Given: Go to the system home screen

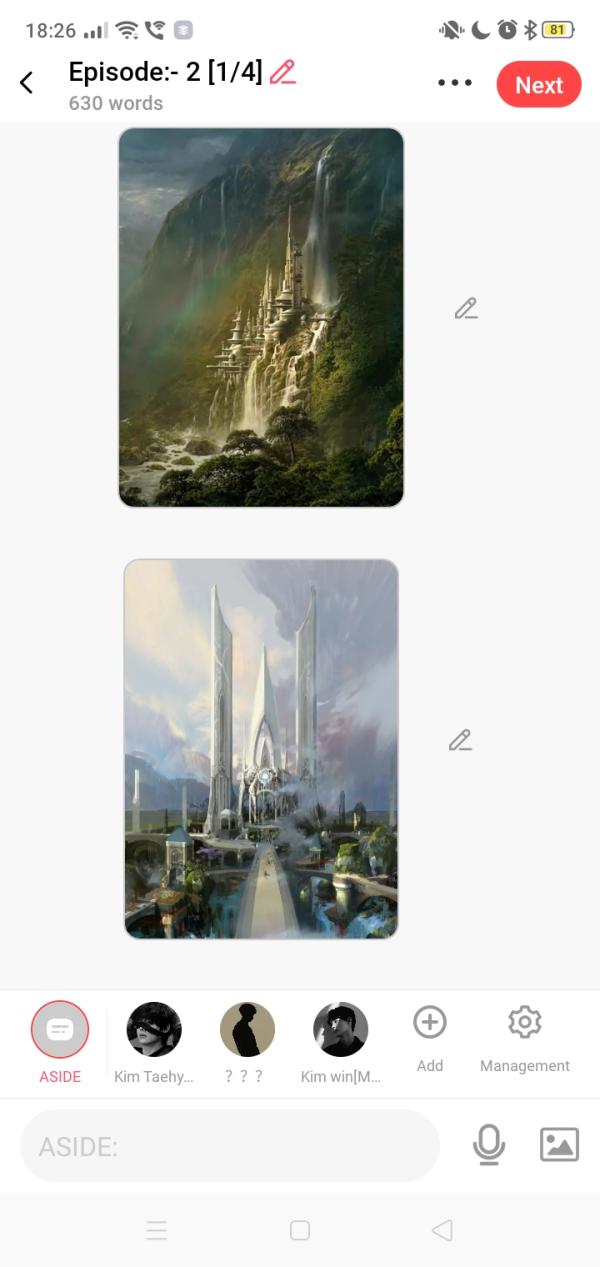Looking at the screenshot, I should [299, 1231].
